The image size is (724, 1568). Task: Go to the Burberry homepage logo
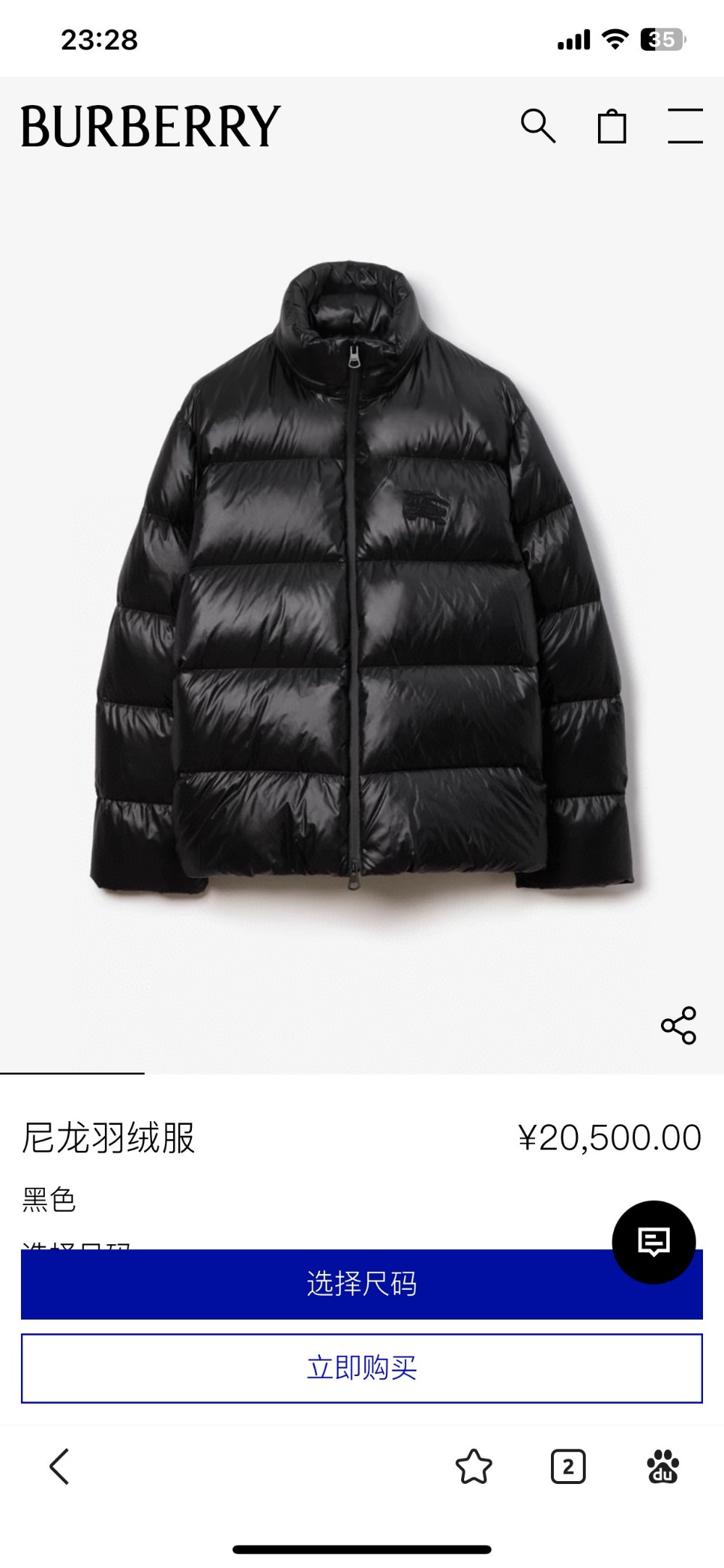151,127
